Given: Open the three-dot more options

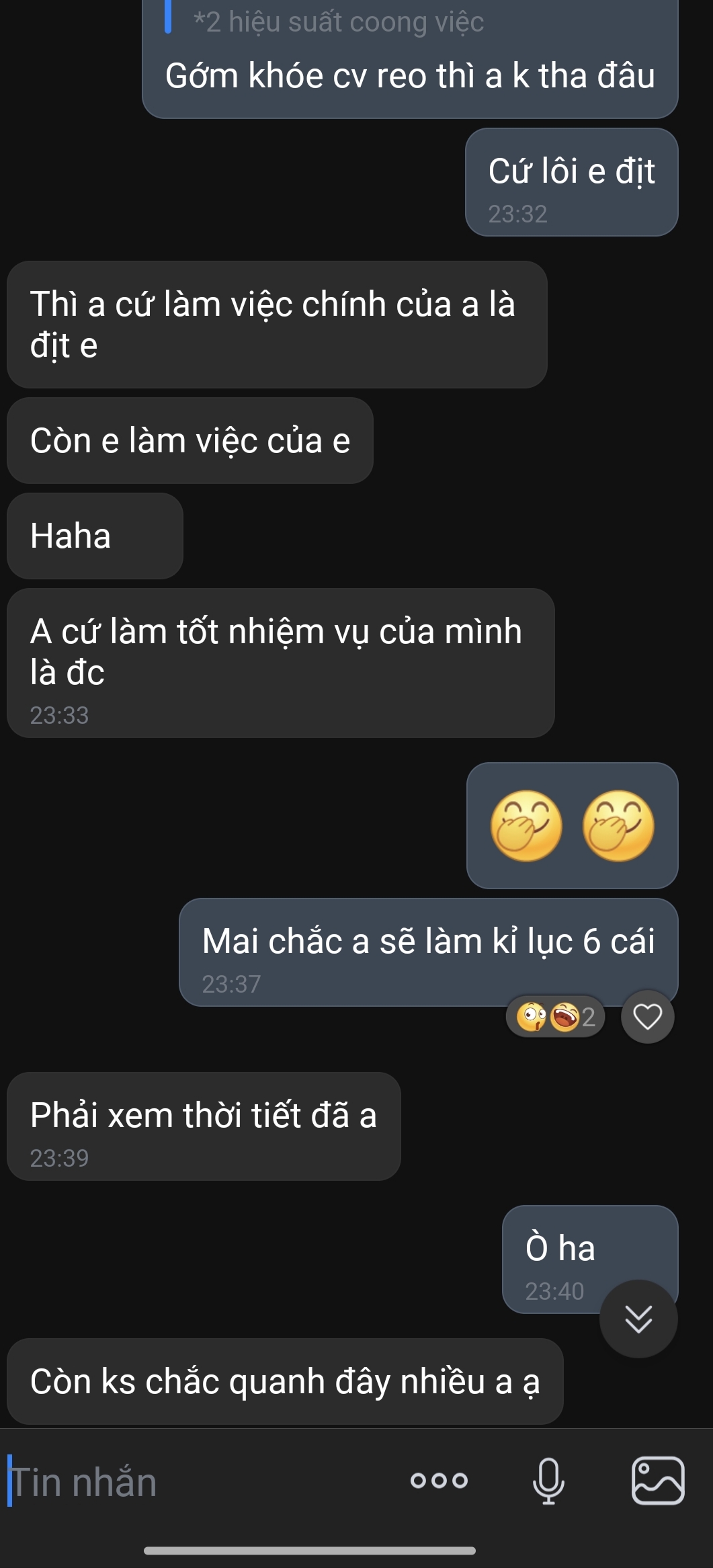Looking at the screenshot, I should point(439,1481).
